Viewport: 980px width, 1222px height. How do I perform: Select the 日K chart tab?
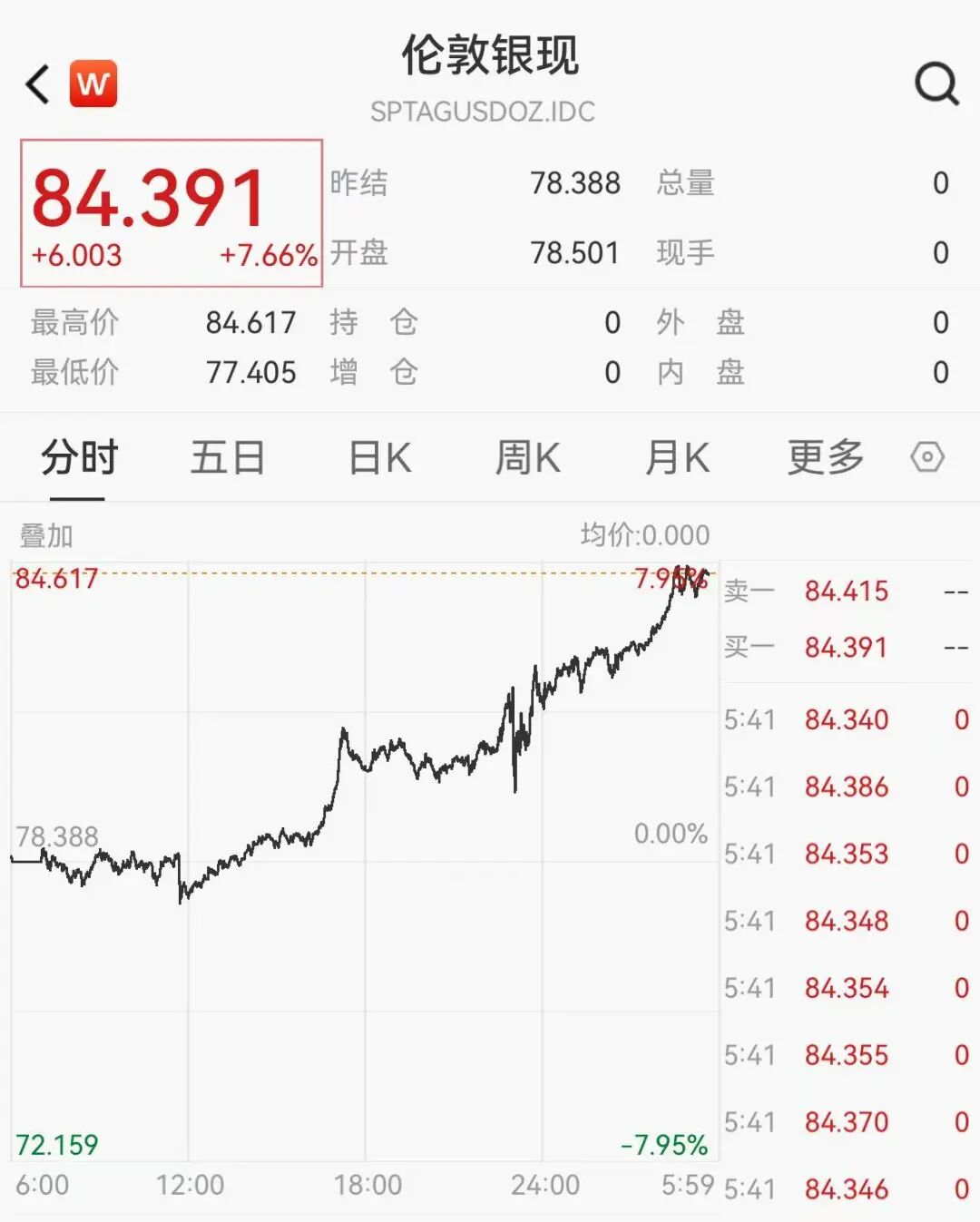[x=380, y=457]
